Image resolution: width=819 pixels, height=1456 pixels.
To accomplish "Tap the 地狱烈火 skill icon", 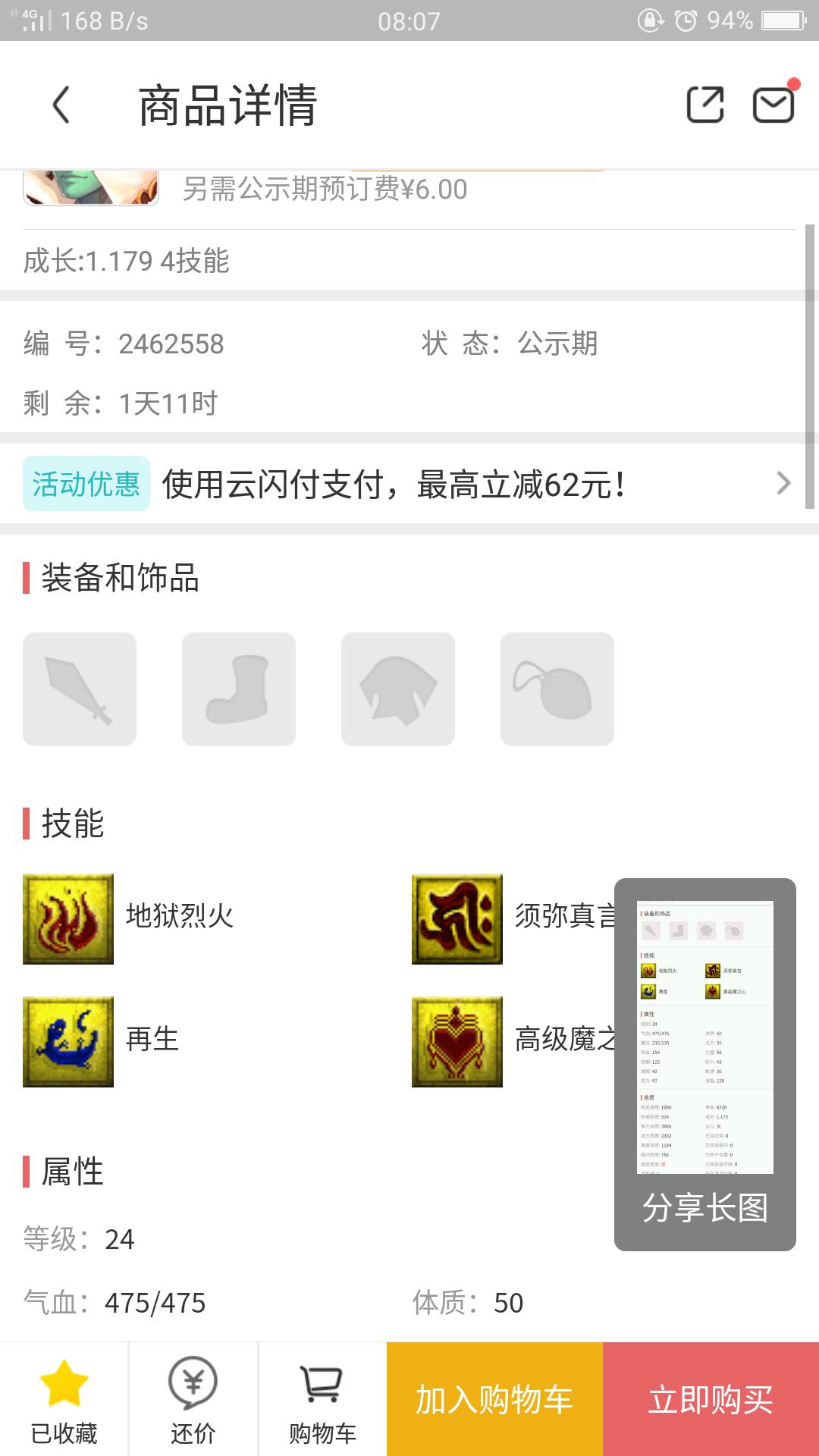I will pos(68,919).
